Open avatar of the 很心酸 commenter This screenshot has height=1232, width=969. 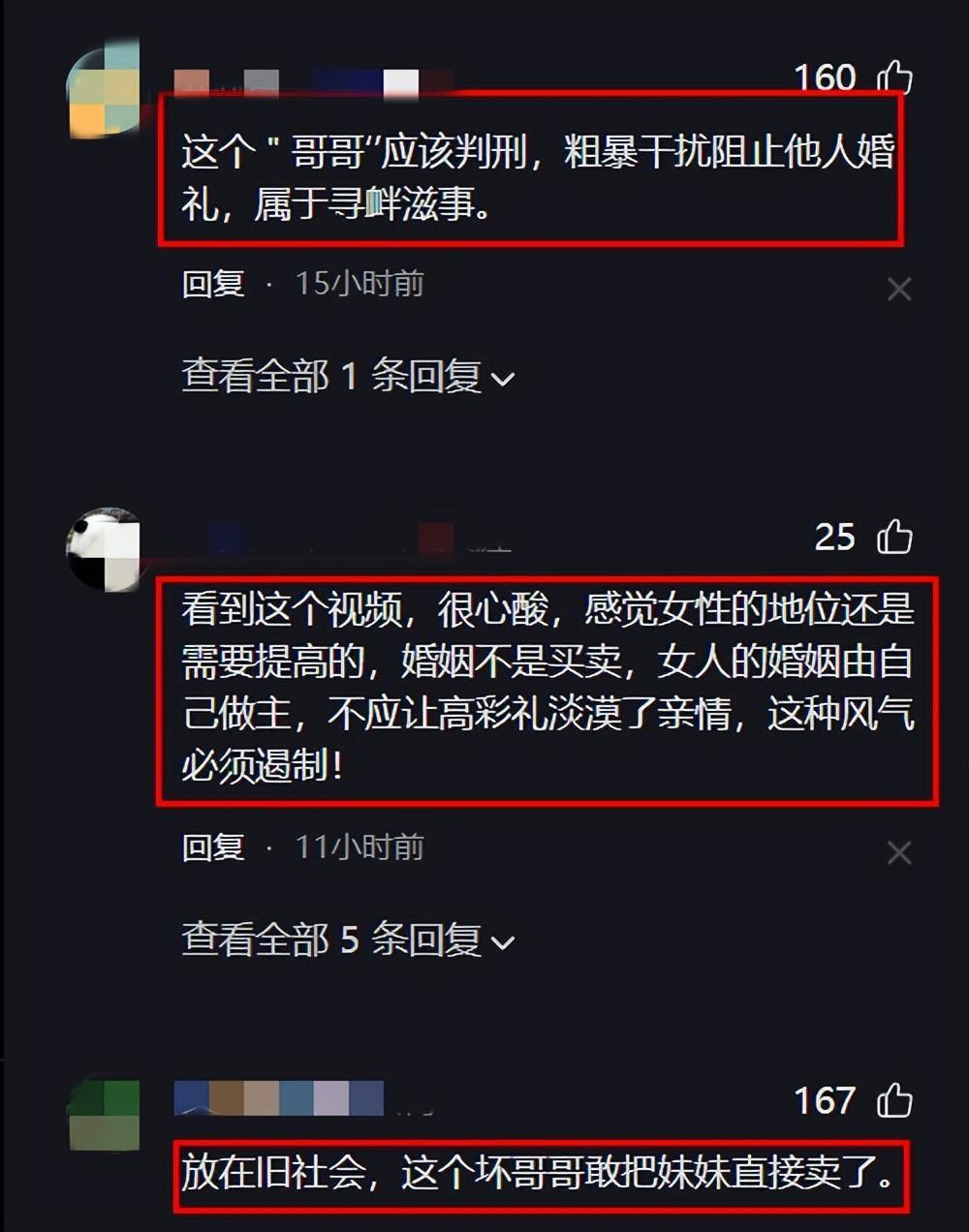104,549
